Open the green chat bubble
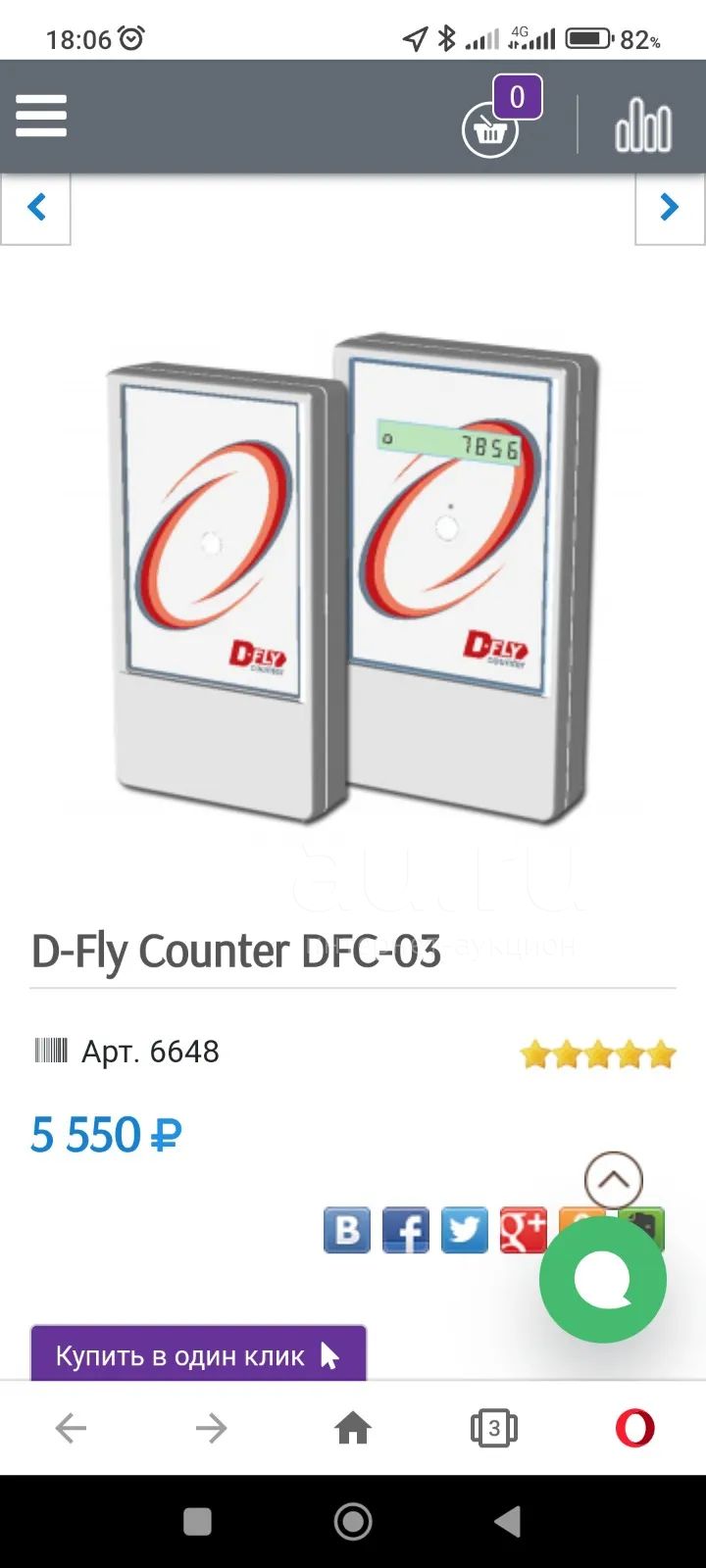Image resolution: width=706 pixels, height=1568 pixels. click(603, 1279)
